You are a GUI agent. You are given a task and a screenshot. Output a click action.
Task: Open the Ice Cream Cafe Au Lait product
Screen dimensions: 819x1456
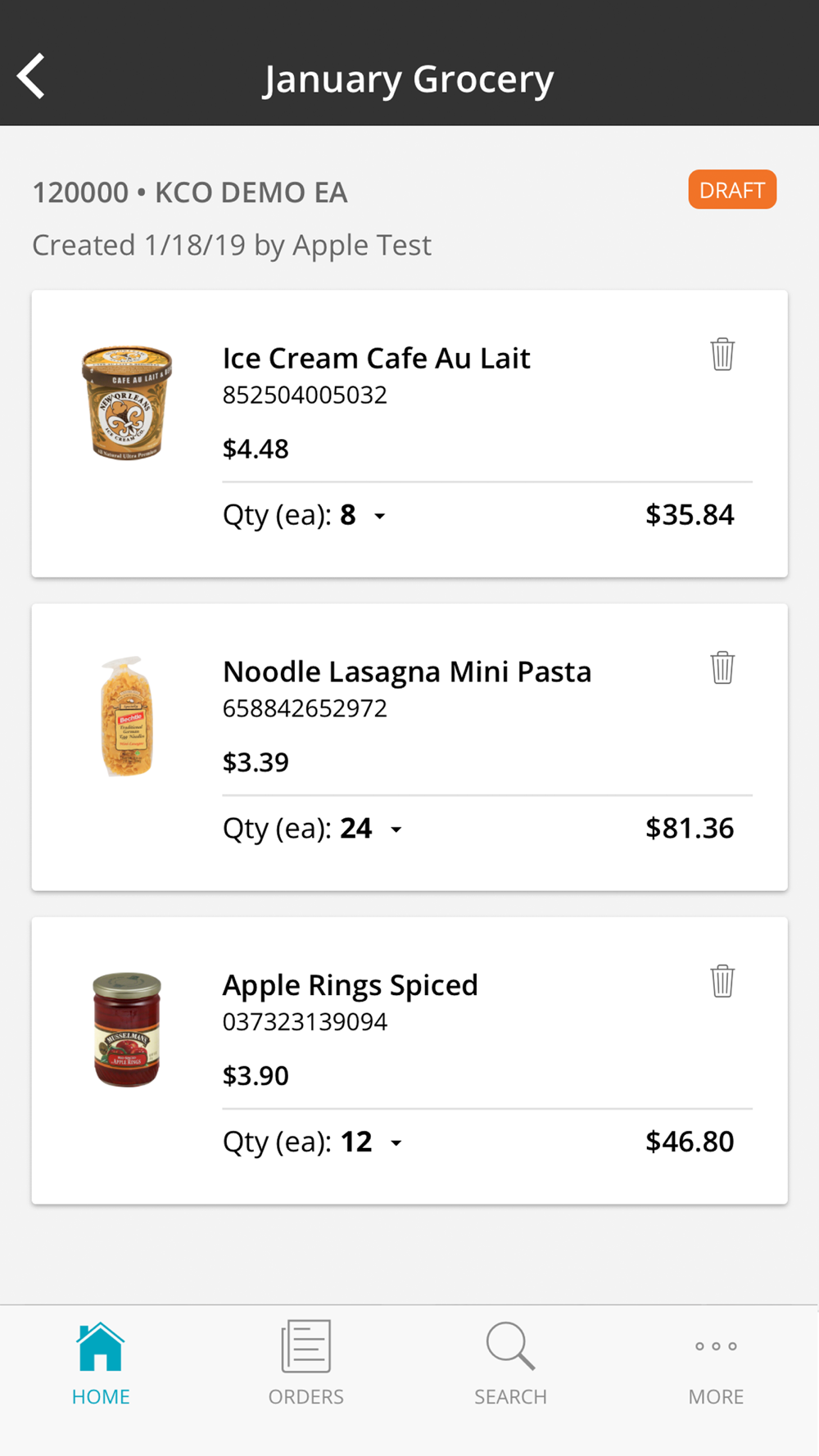point(376,358)
